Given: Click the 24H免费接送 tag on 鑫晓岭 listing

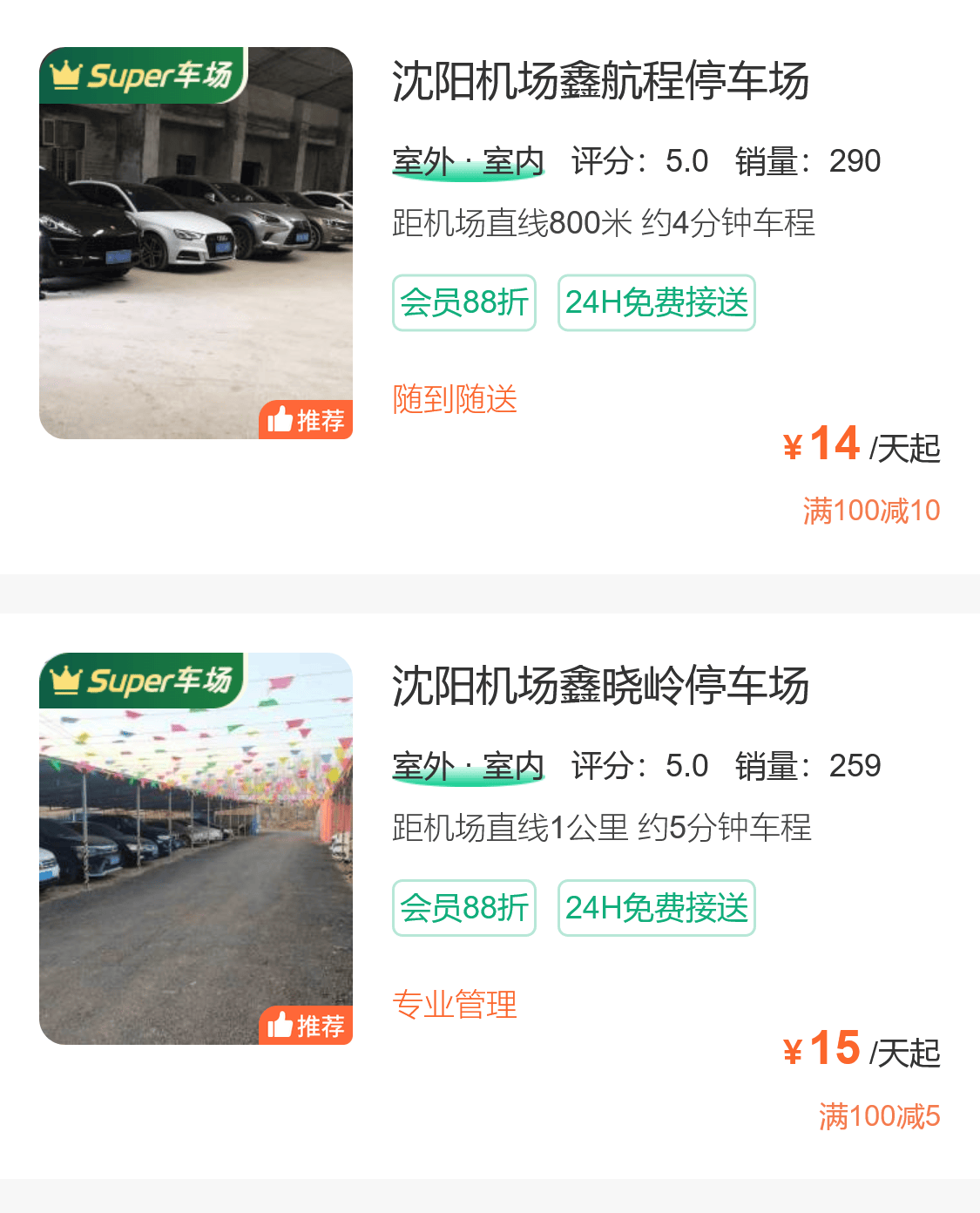Looking at the screenshot, I should 656,908.
